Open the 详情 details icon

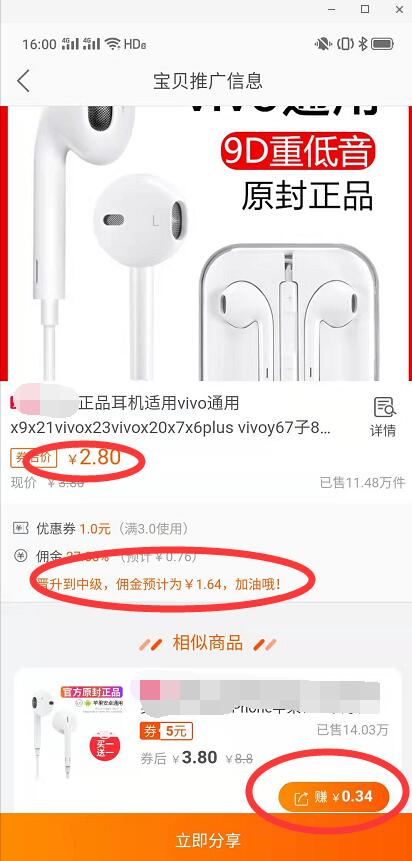click(383, 416)
